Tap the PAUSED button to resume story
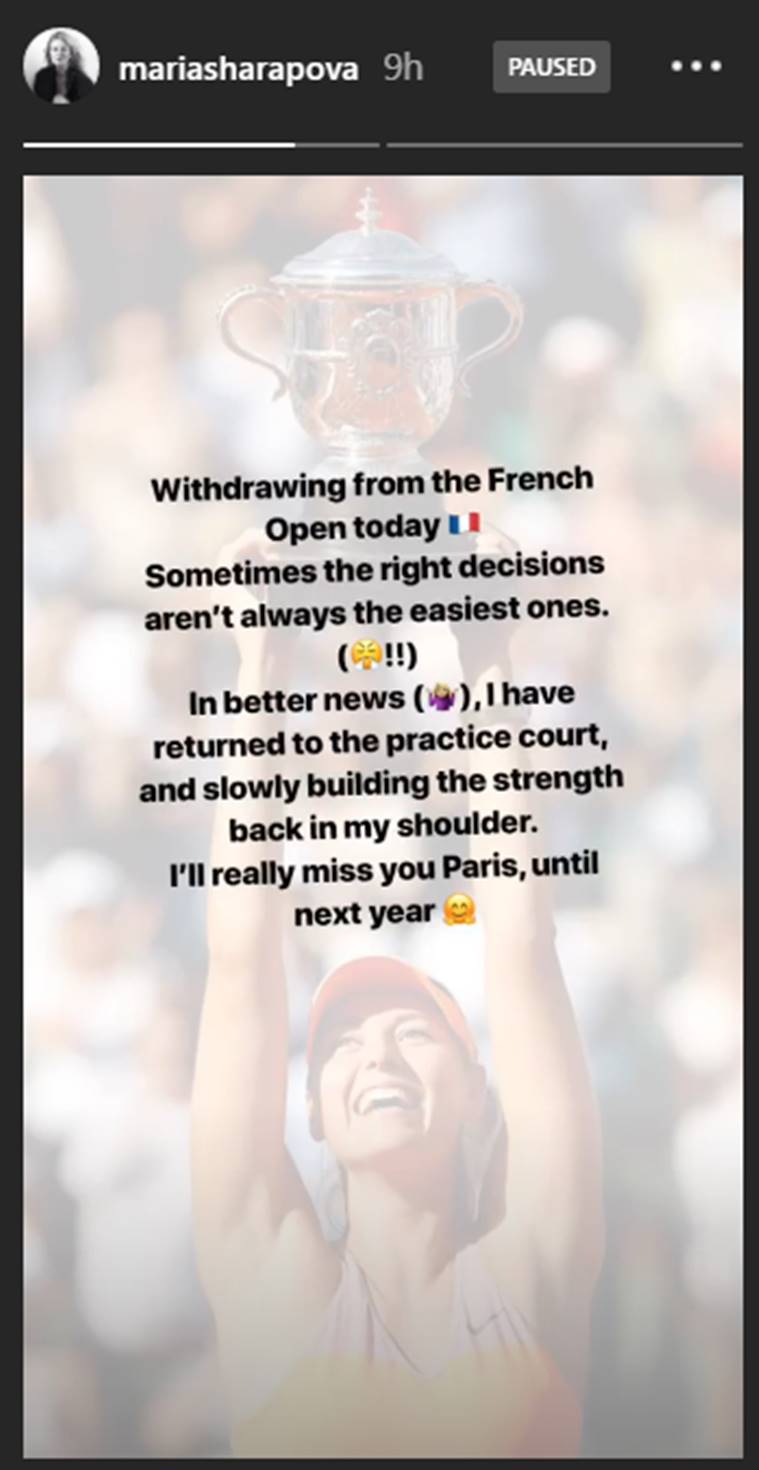759x1470 pixels. (551, 67)
